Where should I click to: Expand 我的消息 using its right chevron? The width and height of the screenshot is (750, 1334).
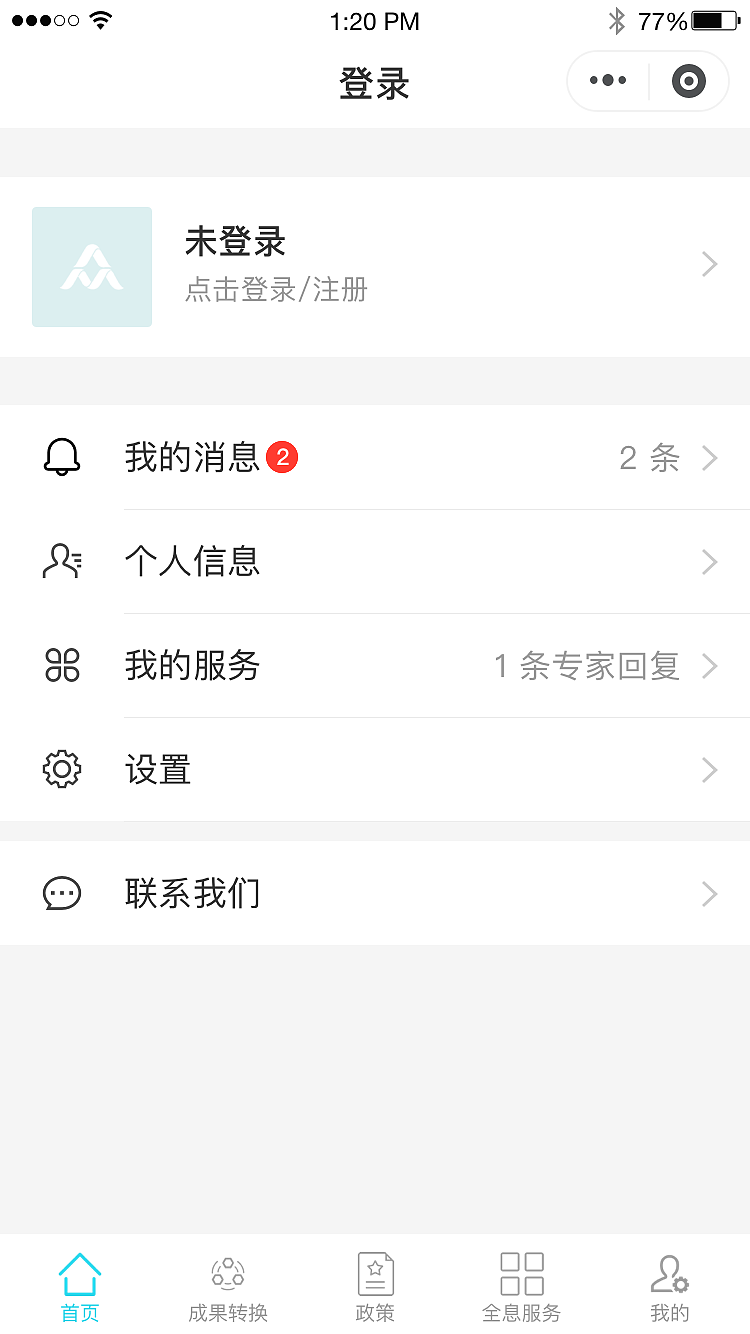pos(710,457)
